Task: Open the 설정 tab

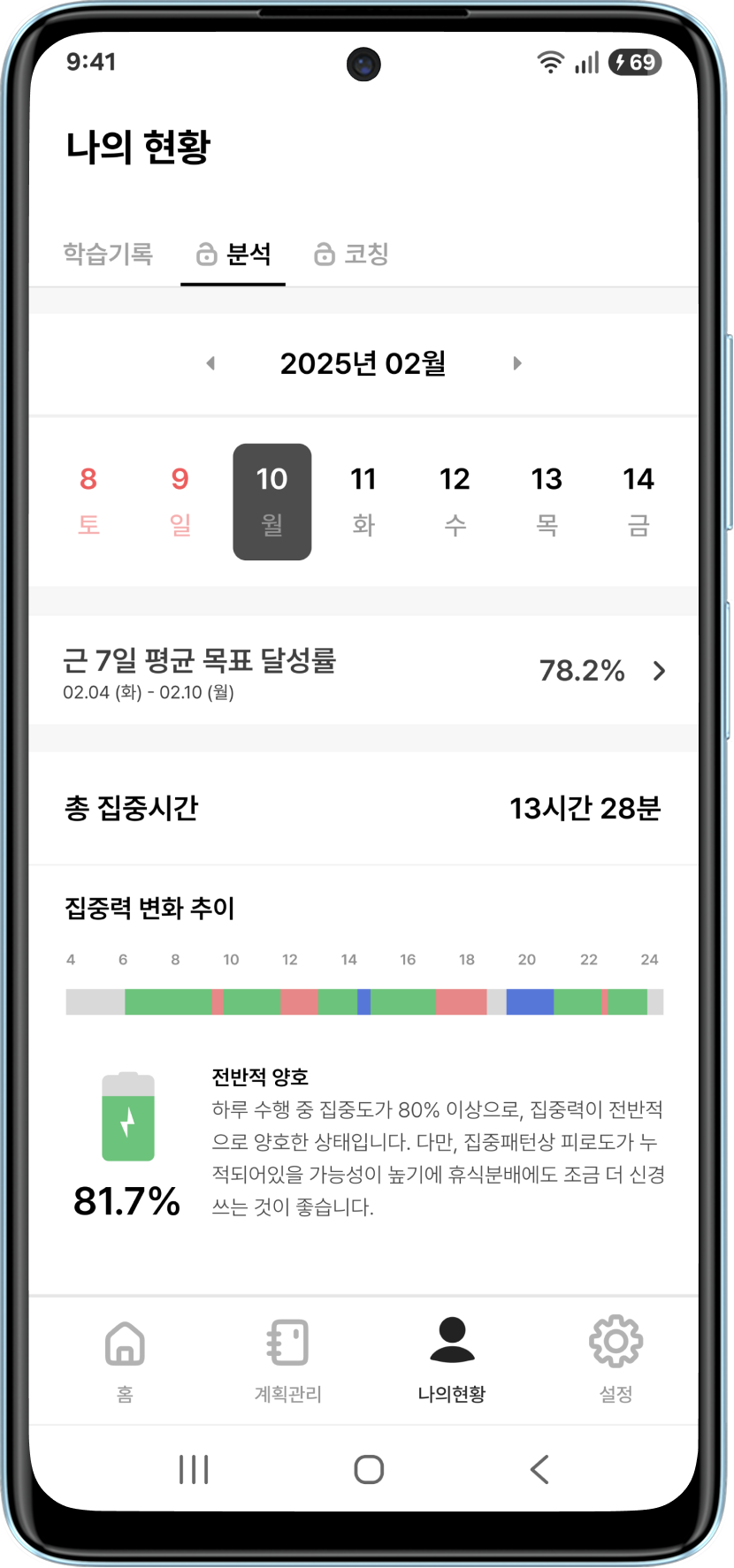Action: pyautogui.click(x=615, y=1359)
